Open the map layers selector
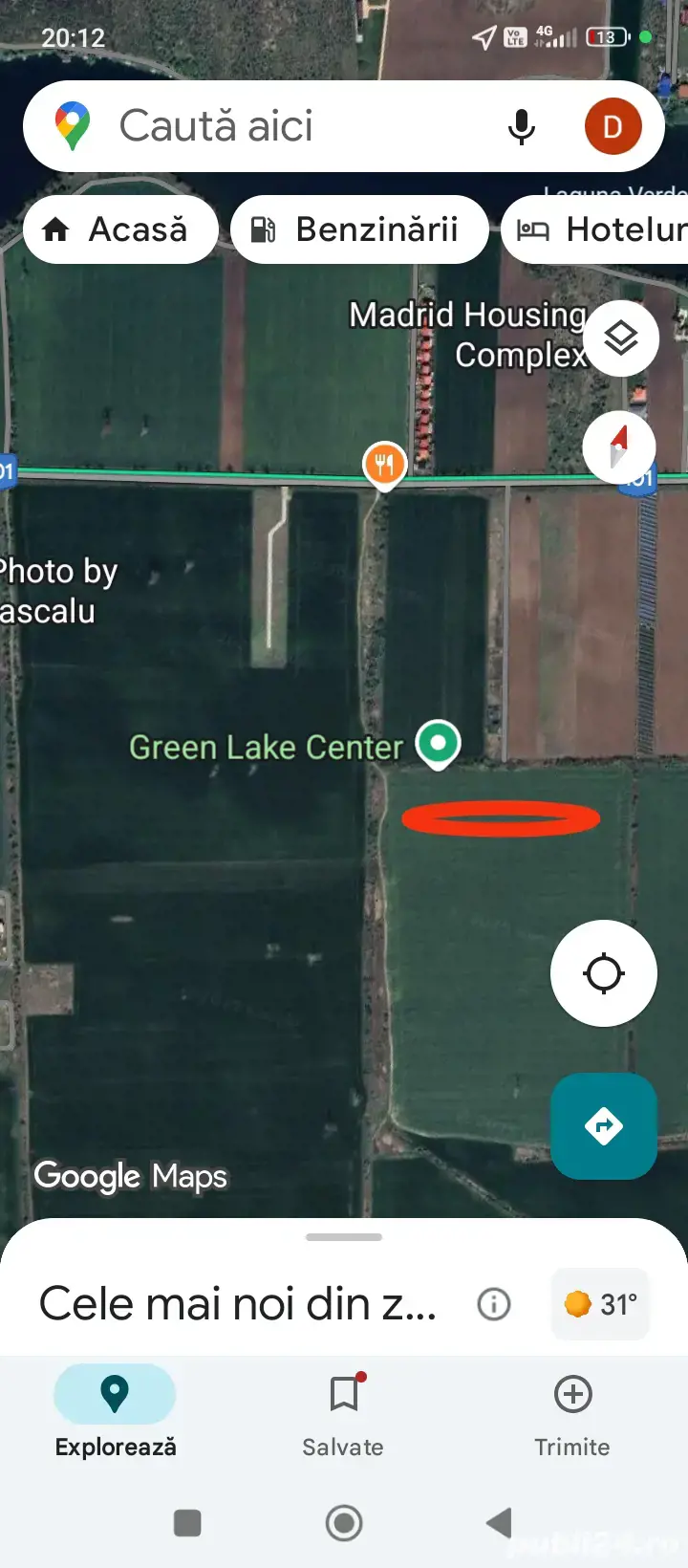 click(x=621, y=338)
